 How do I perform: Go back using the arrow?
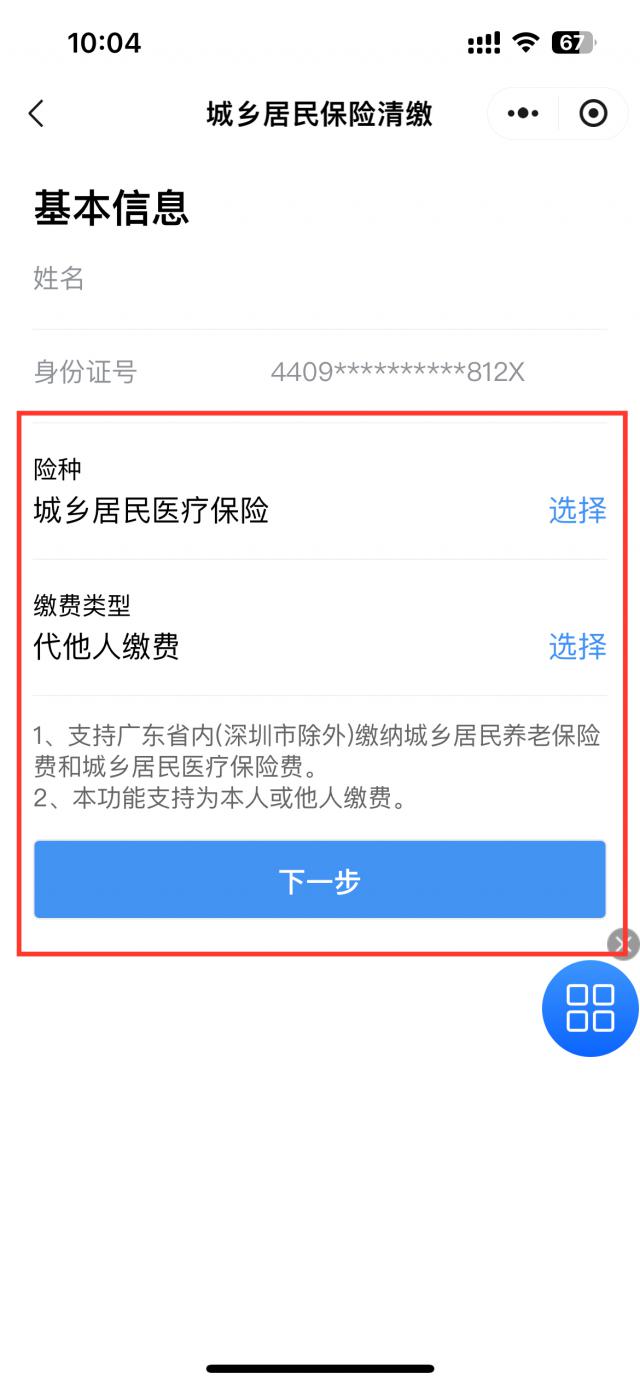(36, 114)
